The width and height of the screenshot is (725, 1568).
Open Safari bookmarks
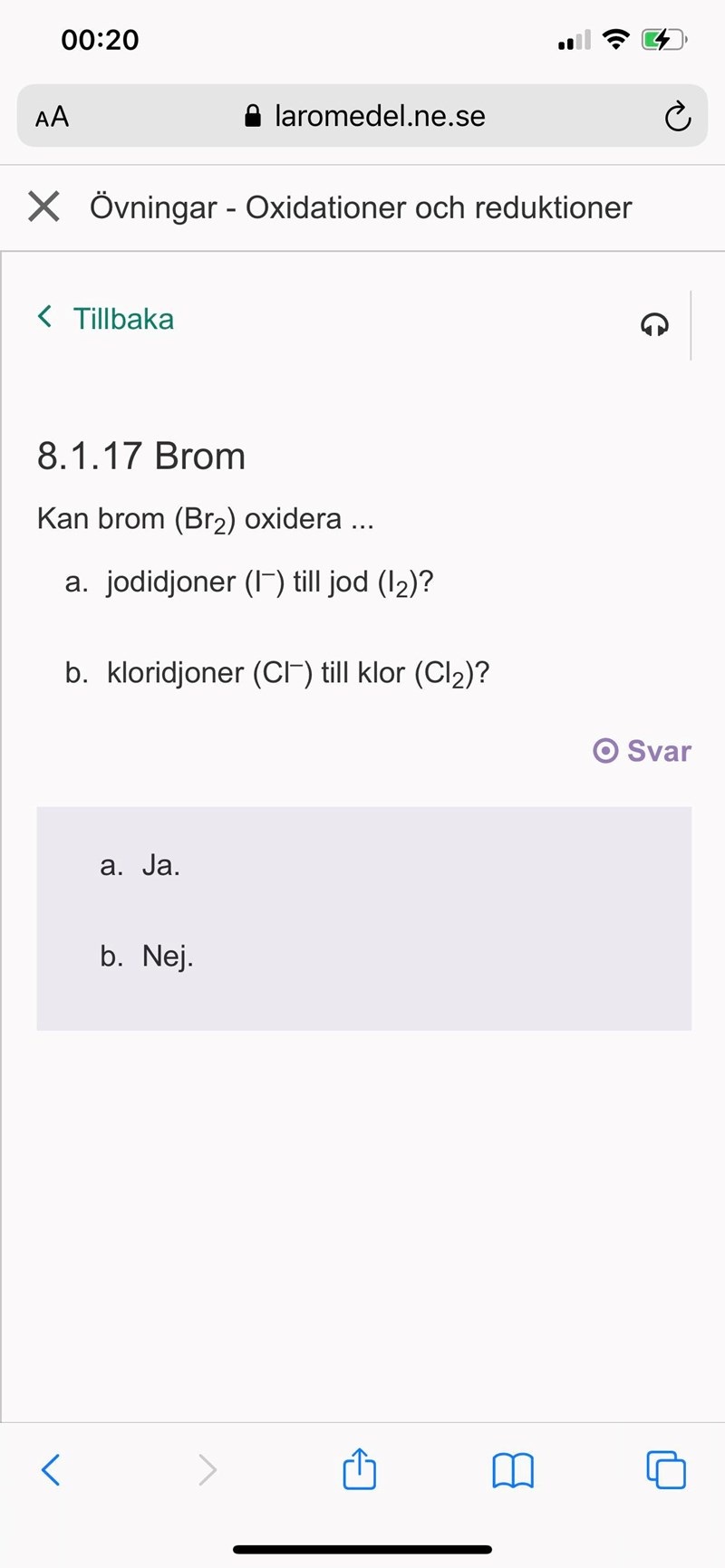click(x=513, y=1469)
